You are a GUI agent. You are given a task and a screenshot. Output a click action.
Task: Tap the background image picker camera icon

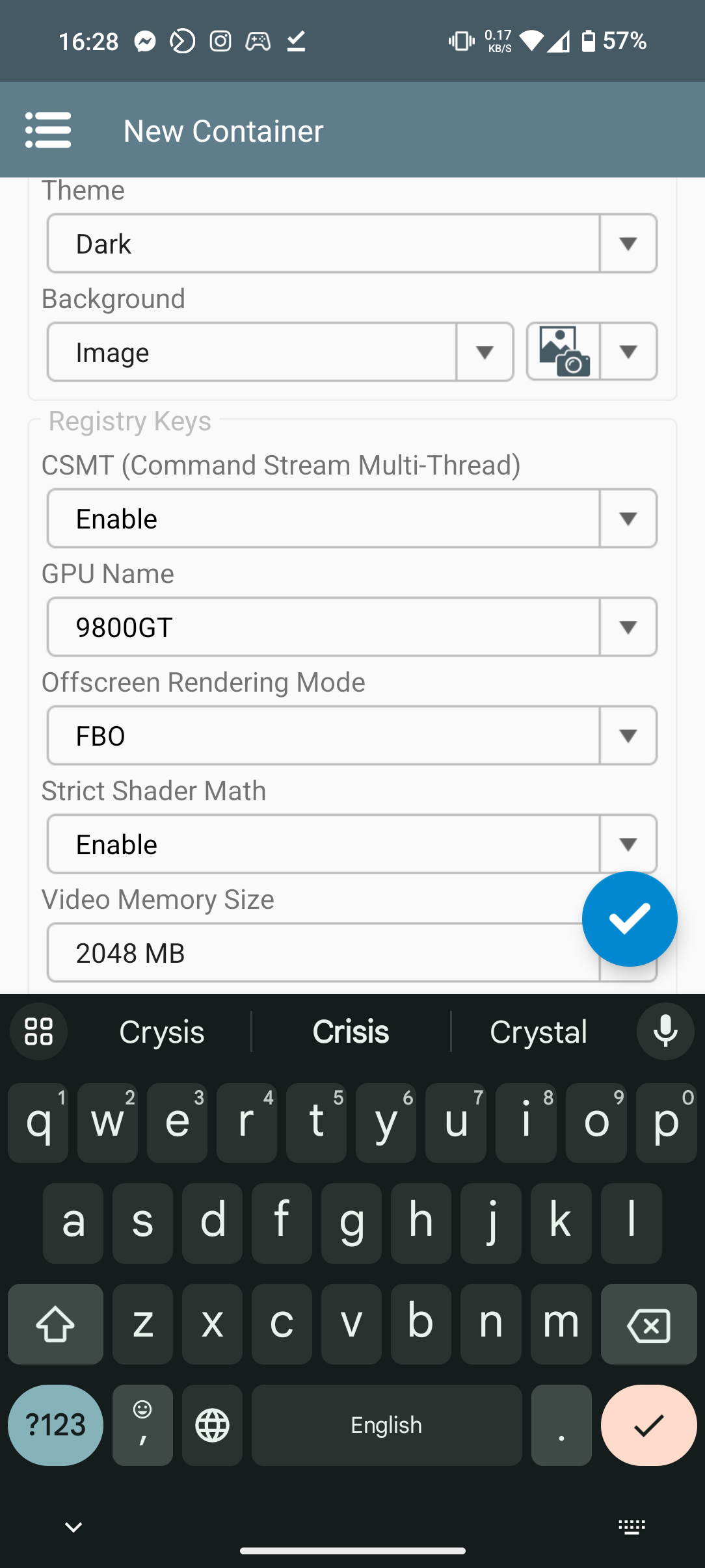(x=563, y=352)
